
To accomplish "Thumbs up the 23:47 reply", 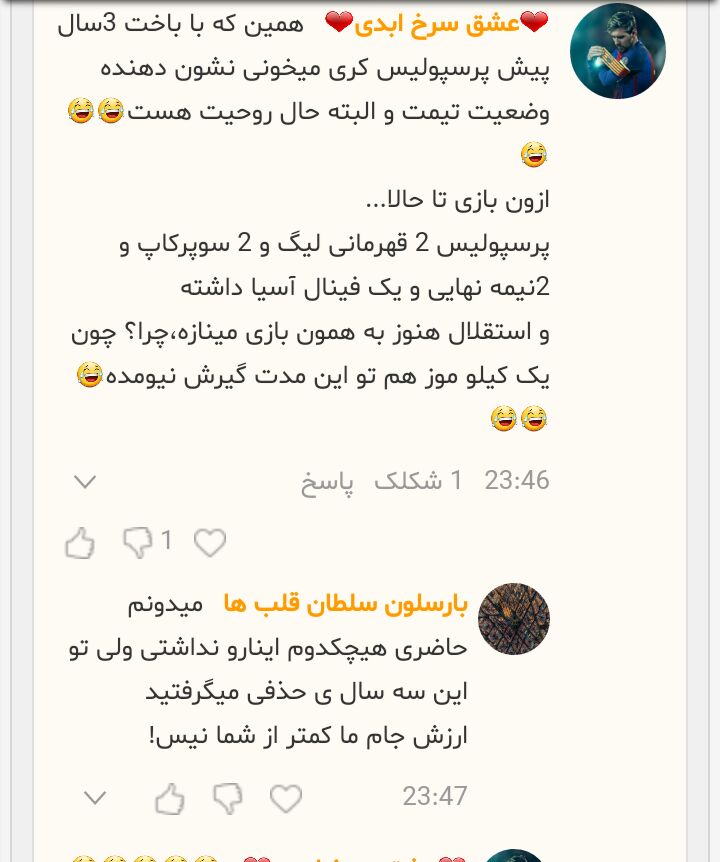I will click(170, 798).
